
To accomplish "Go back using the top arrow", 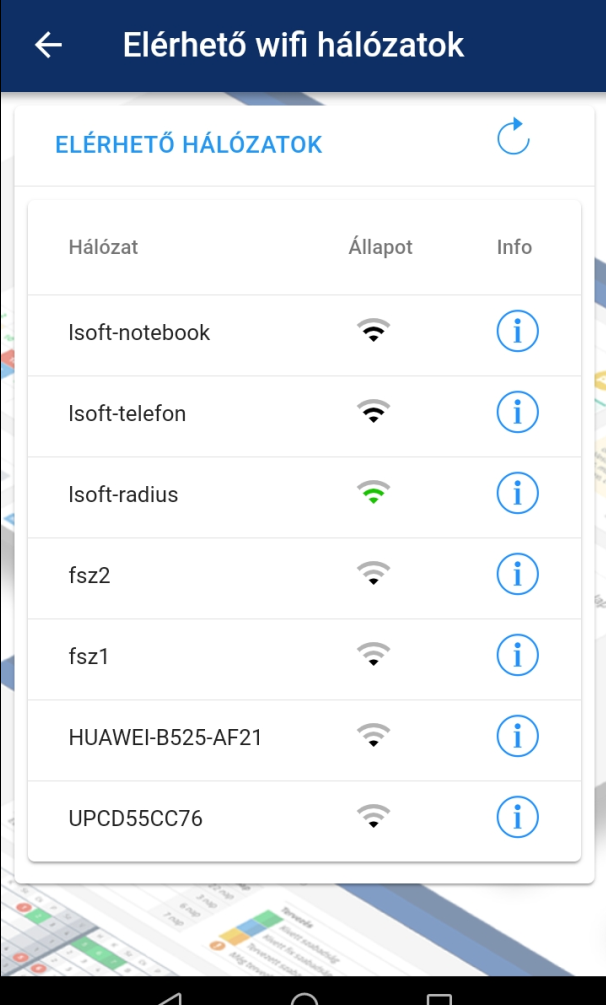I will tap(48, 45).
